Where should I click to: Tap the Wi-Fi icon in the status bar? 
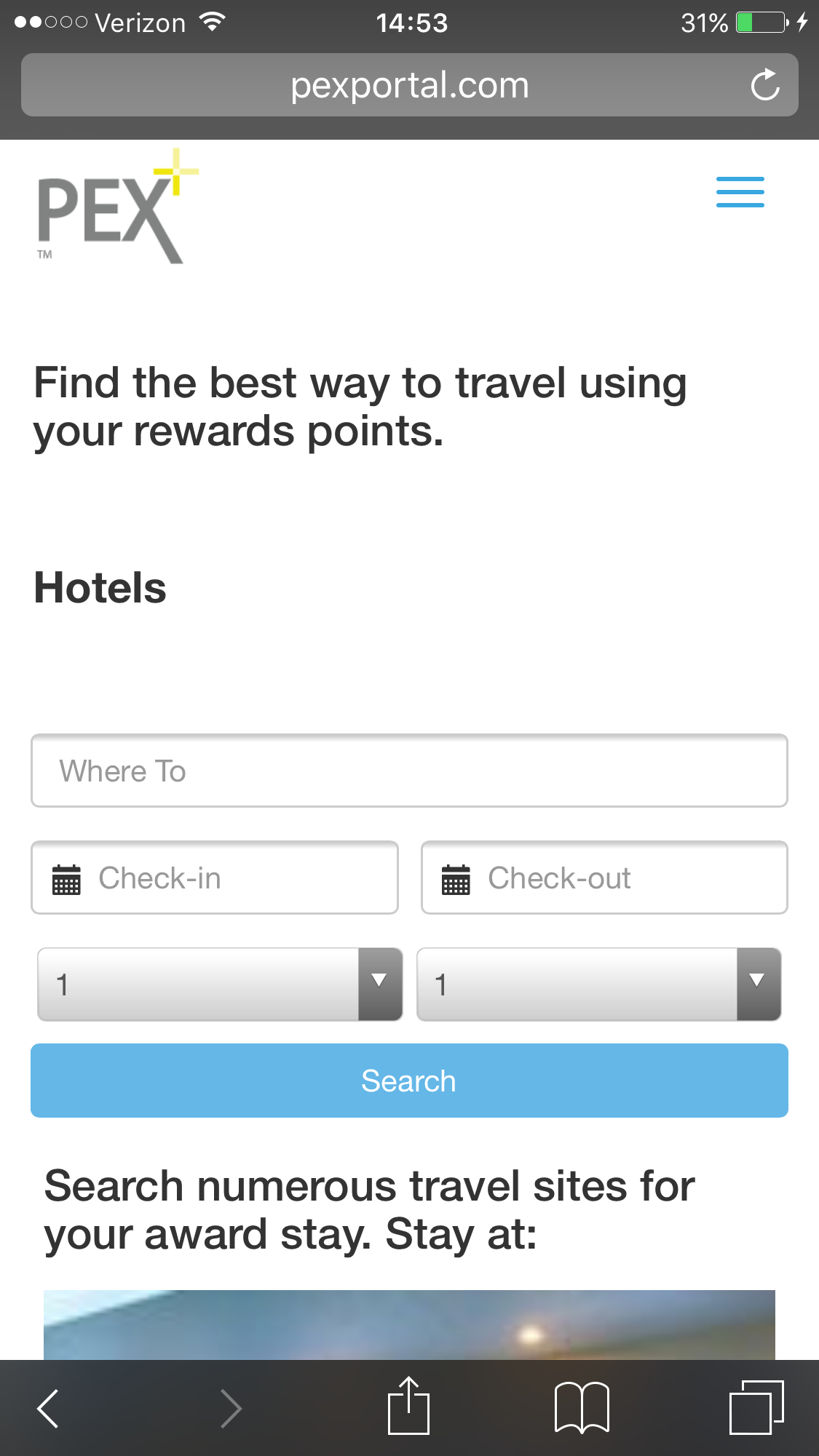(x=212, y=21)
